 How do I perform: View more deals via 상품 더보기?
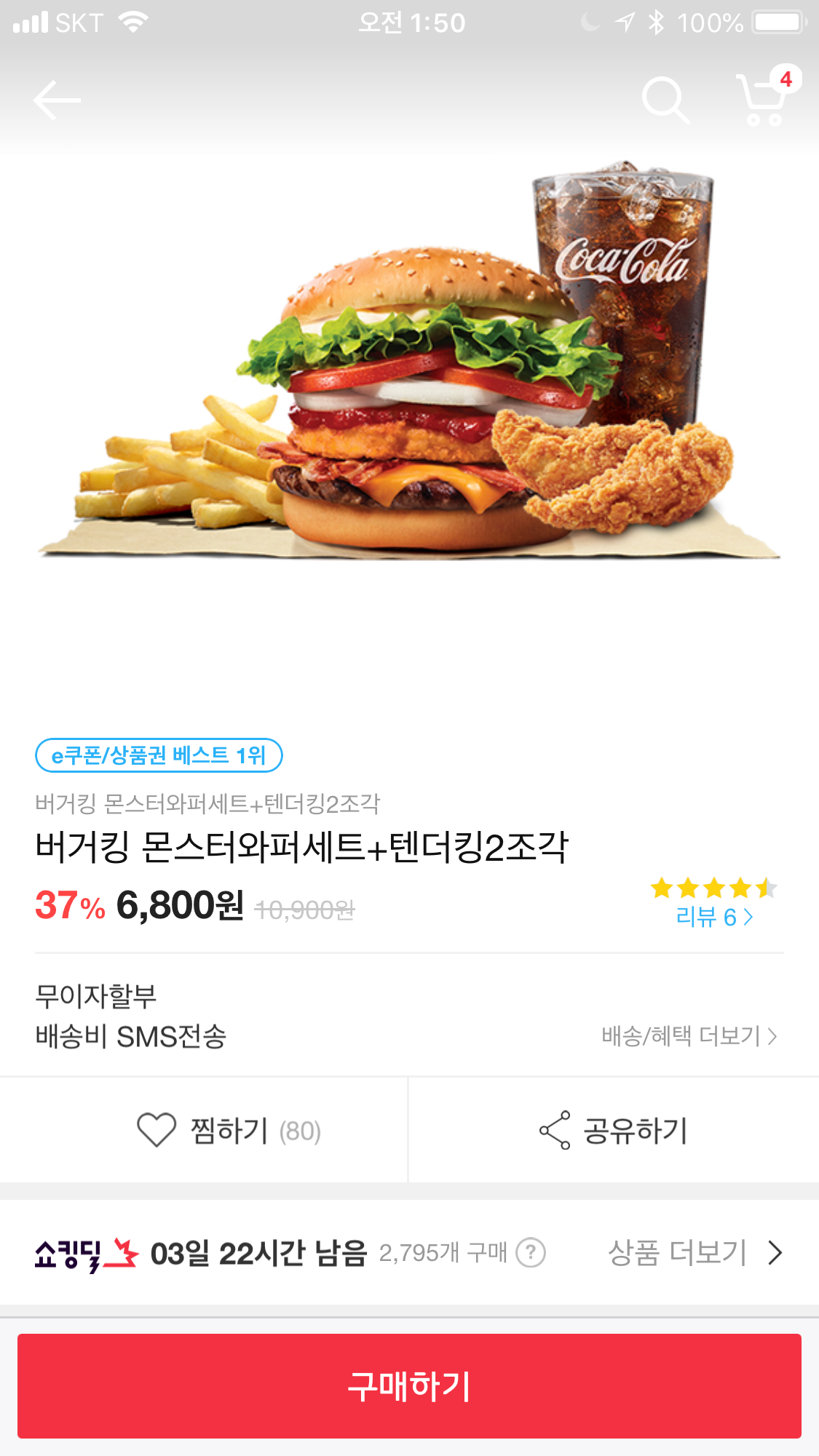(x=695, y=1253)
